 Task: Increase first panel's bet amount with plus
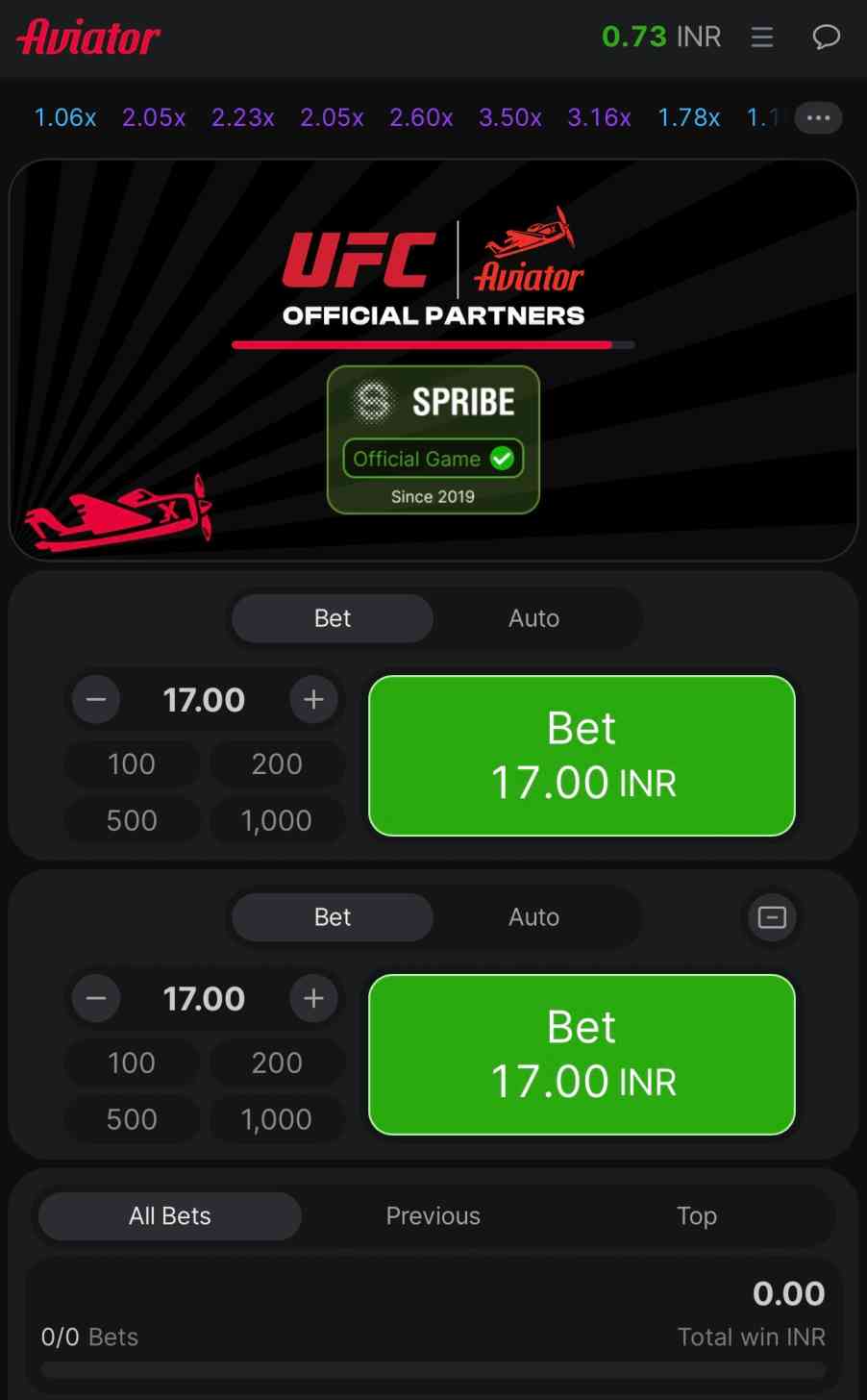coord(313,700)
